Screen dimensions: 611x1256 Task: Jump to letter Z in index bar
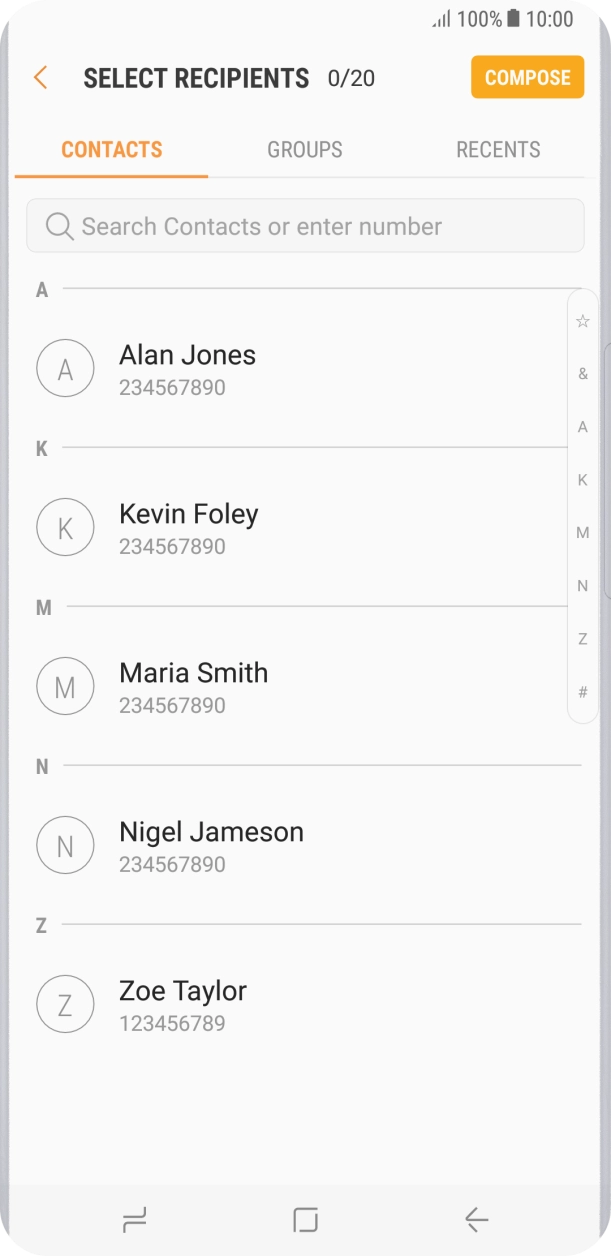[x=583, y=639]
